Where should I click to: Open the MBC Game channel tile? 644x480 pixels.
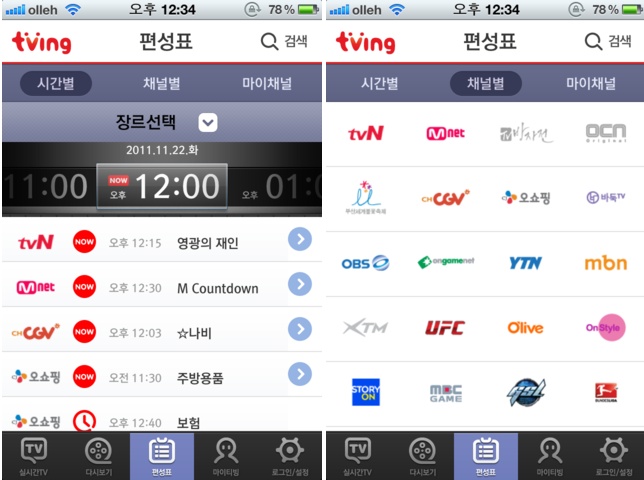pyautogui.click(x=445, y=392)
